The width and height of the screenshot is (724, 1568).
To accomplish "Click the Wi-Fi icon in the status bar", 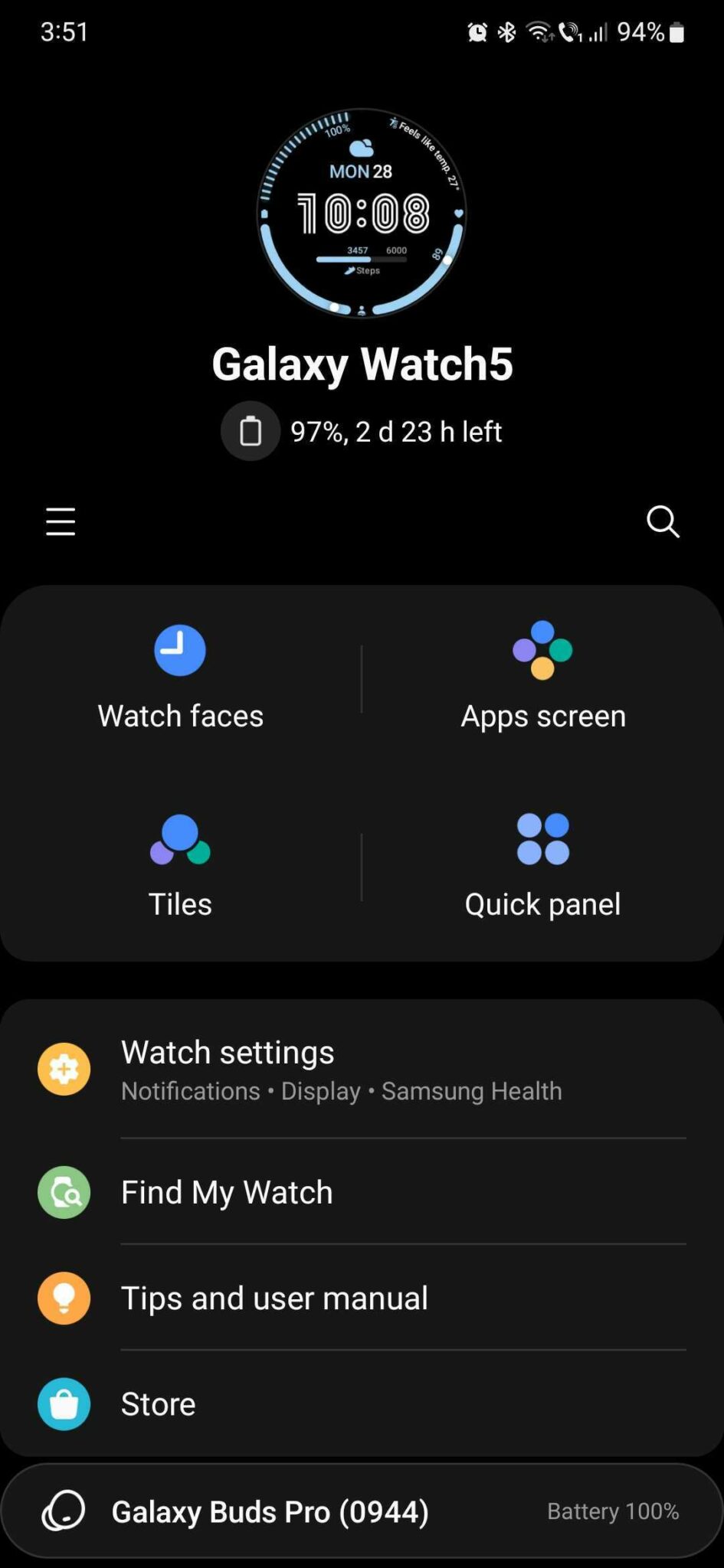I will [539, 32].
